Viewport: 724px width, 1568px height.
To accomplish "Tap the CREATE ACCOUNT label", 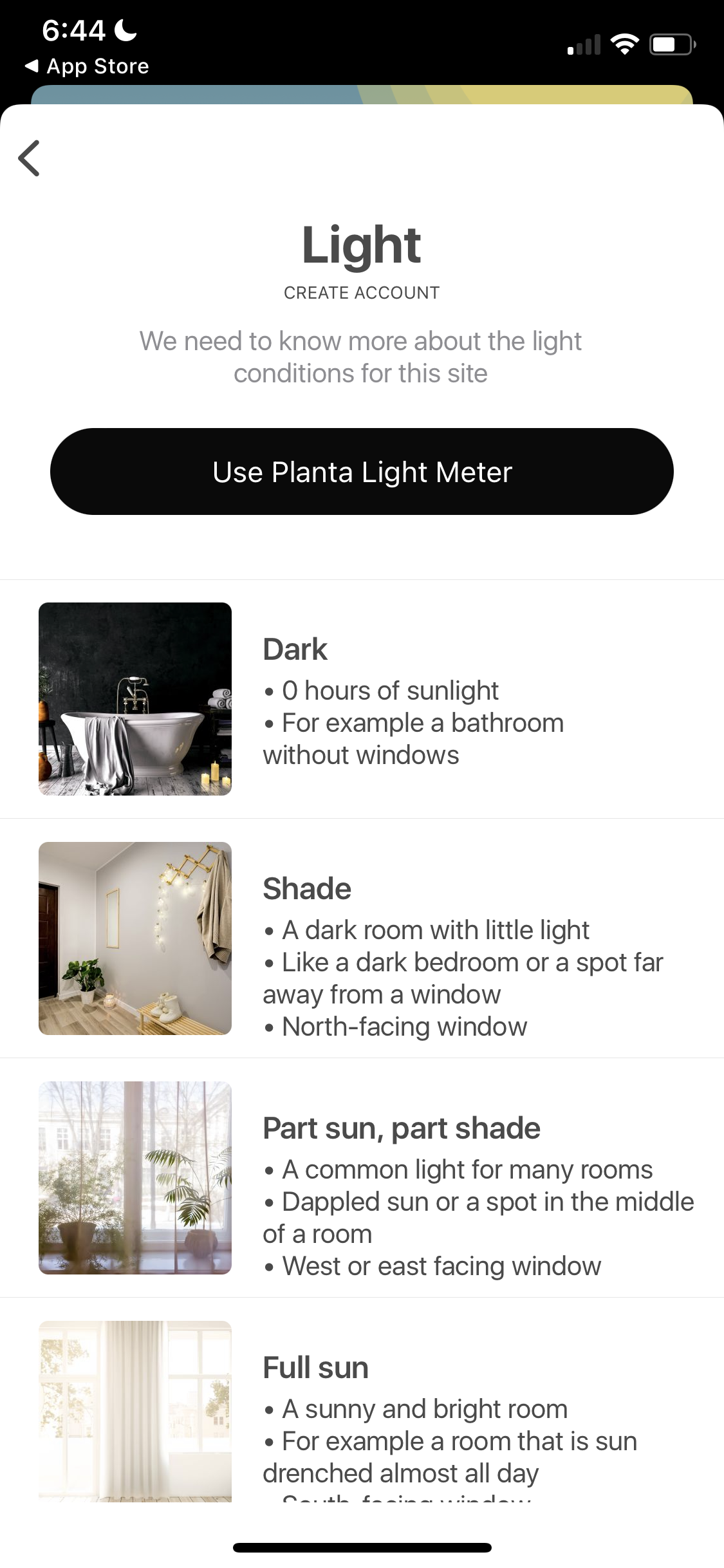I will [x=362, y=292].
